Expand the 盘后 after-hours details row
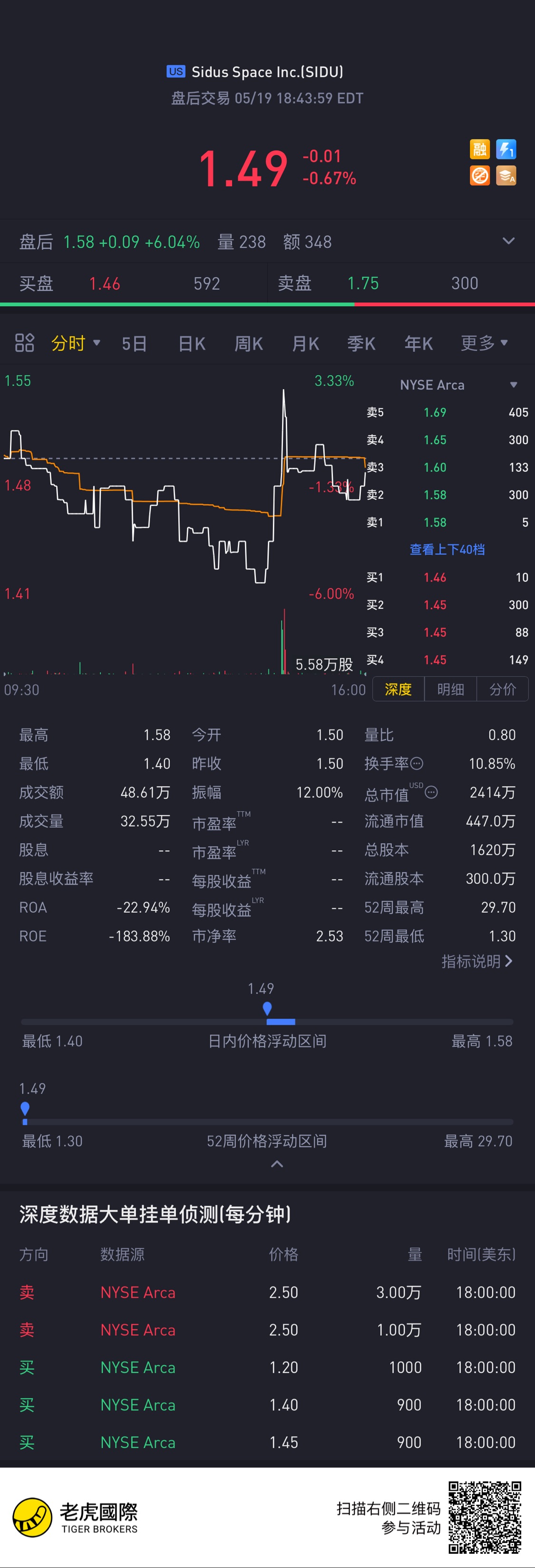Viewport: 535px width, 1568px height. pos(508,241)
